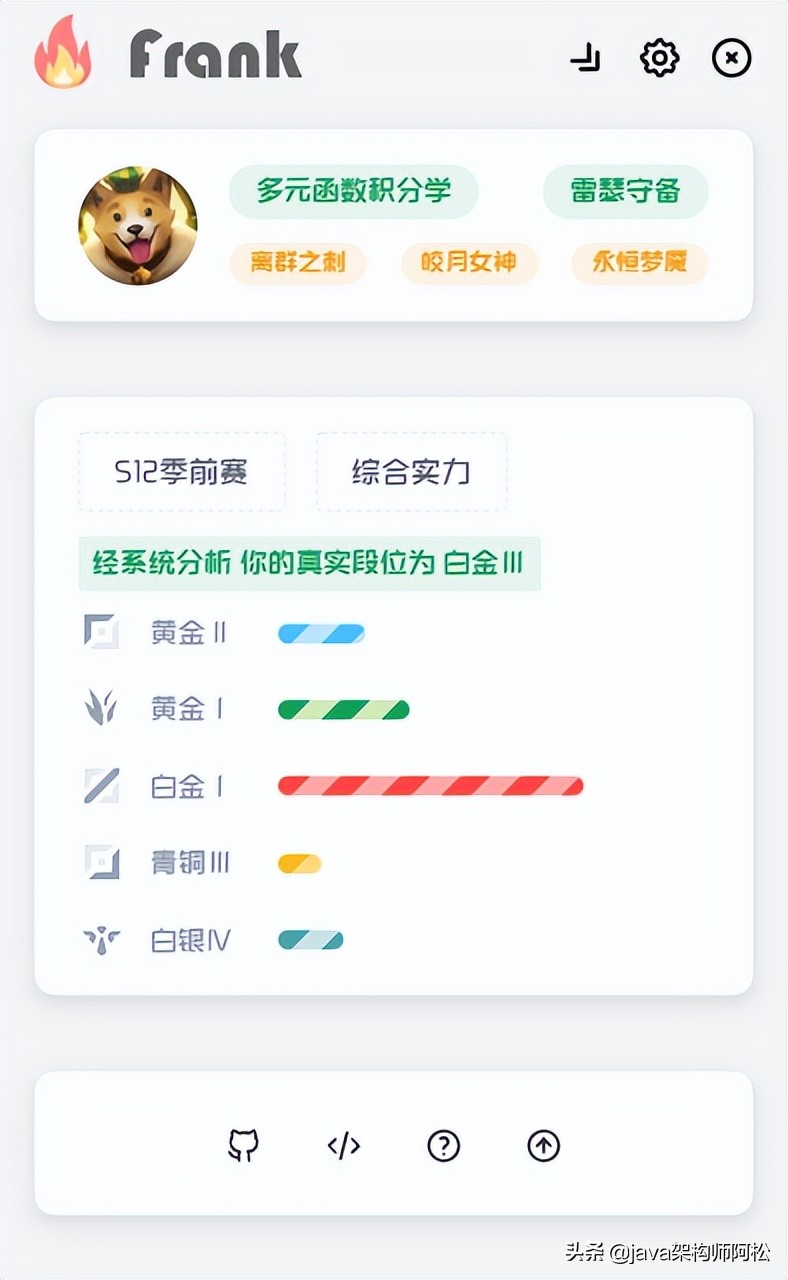This screenshot has height=1280, width=788.
Task: Click the 永恒梦魇 tag pill
Action: tap(638, 263)
